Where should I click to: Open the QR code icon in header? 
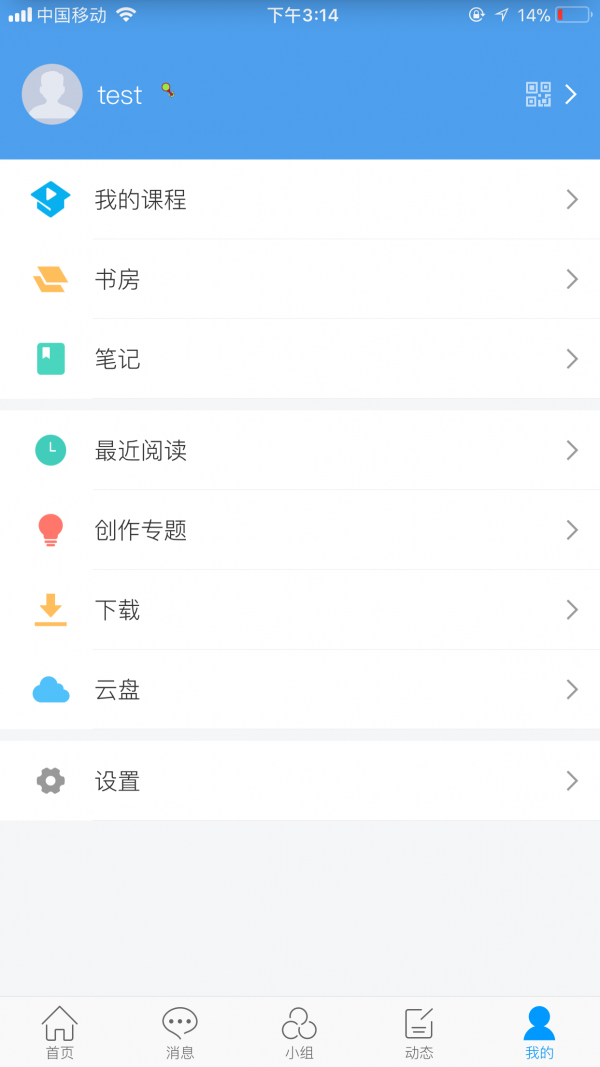point(538,95)
